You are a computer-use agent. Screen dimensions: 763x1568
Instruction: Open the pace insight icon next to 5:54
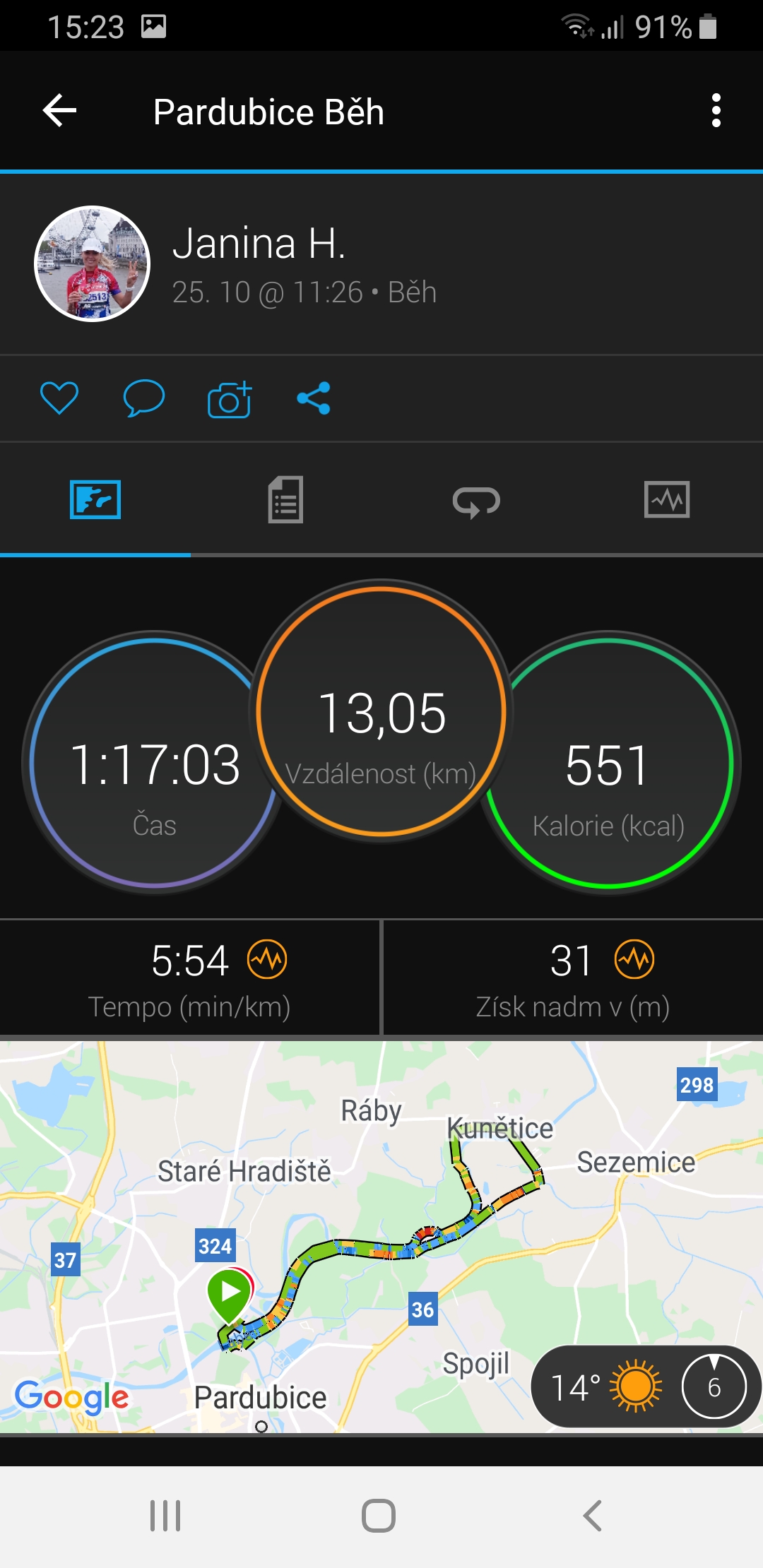coord(267,959)
